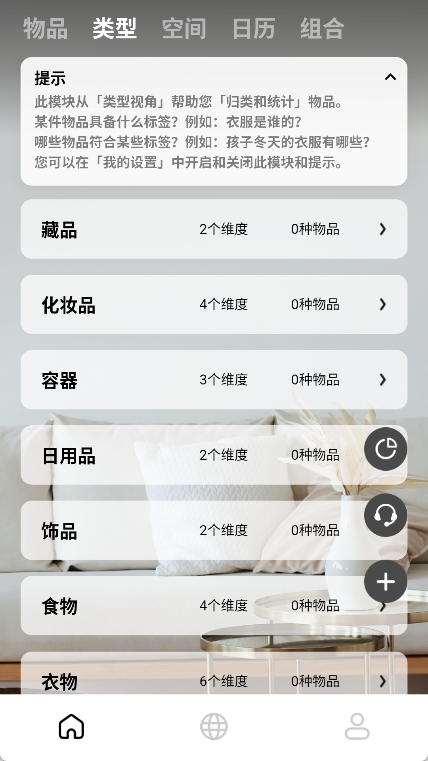
Task: Select the 组合 tab
Action: click(322, 28)
